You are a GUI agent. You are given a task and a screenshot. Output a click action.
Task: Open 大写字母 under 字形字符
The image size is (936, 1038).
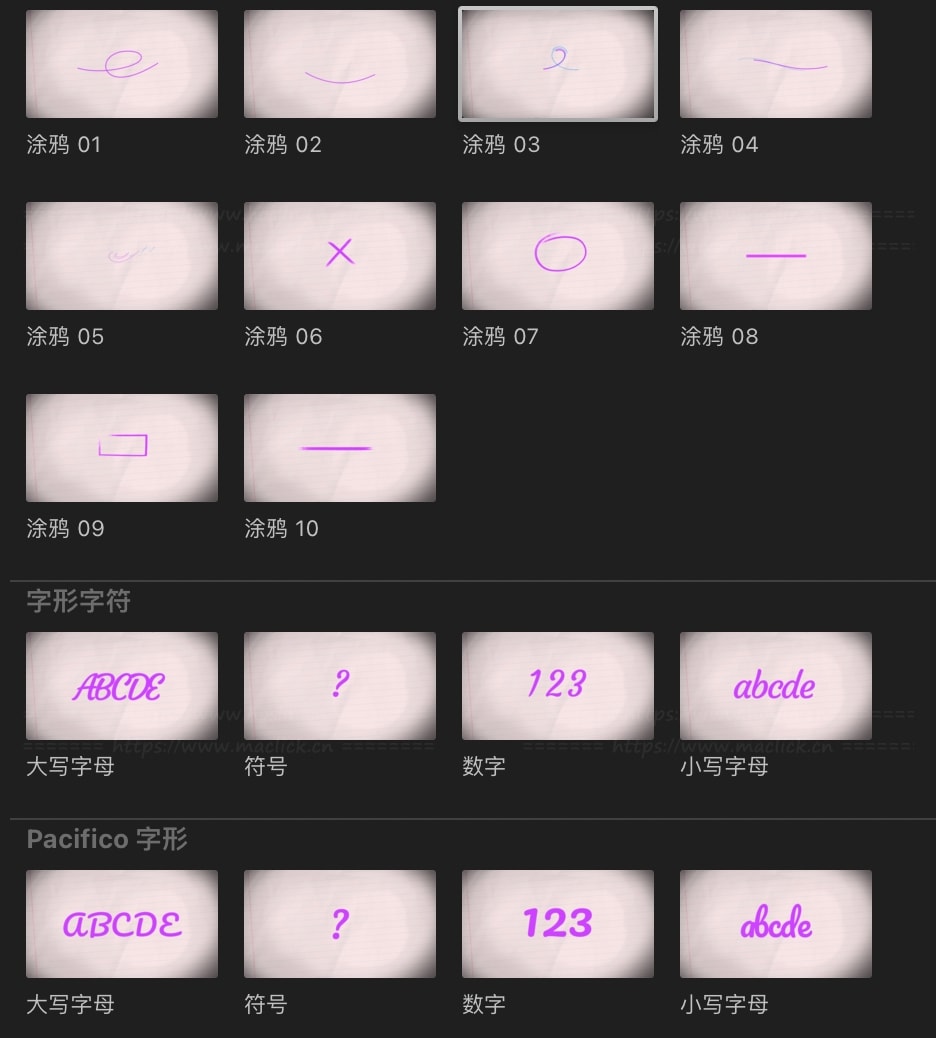tap(122, 686)
